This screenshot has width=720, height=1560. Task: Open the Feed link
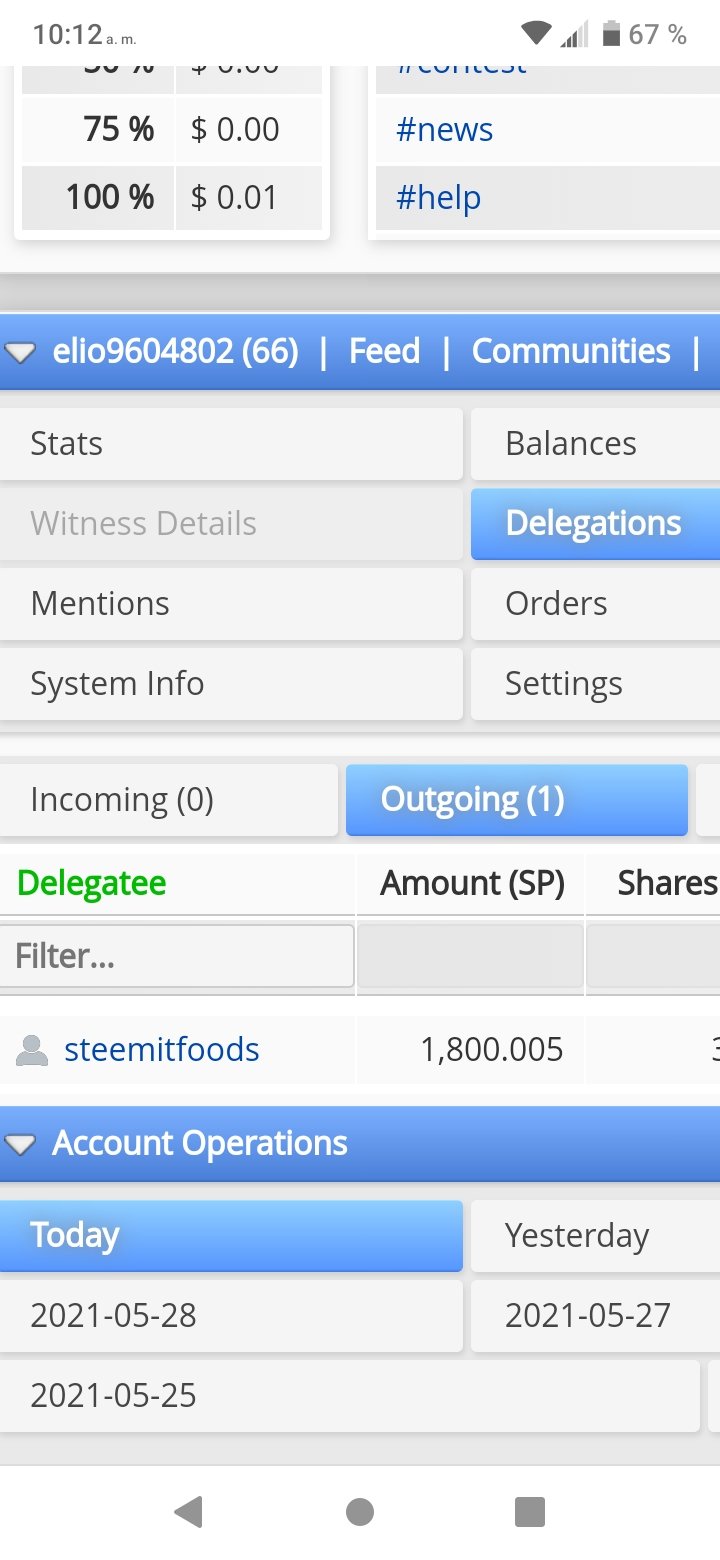[x=384, y=351]
